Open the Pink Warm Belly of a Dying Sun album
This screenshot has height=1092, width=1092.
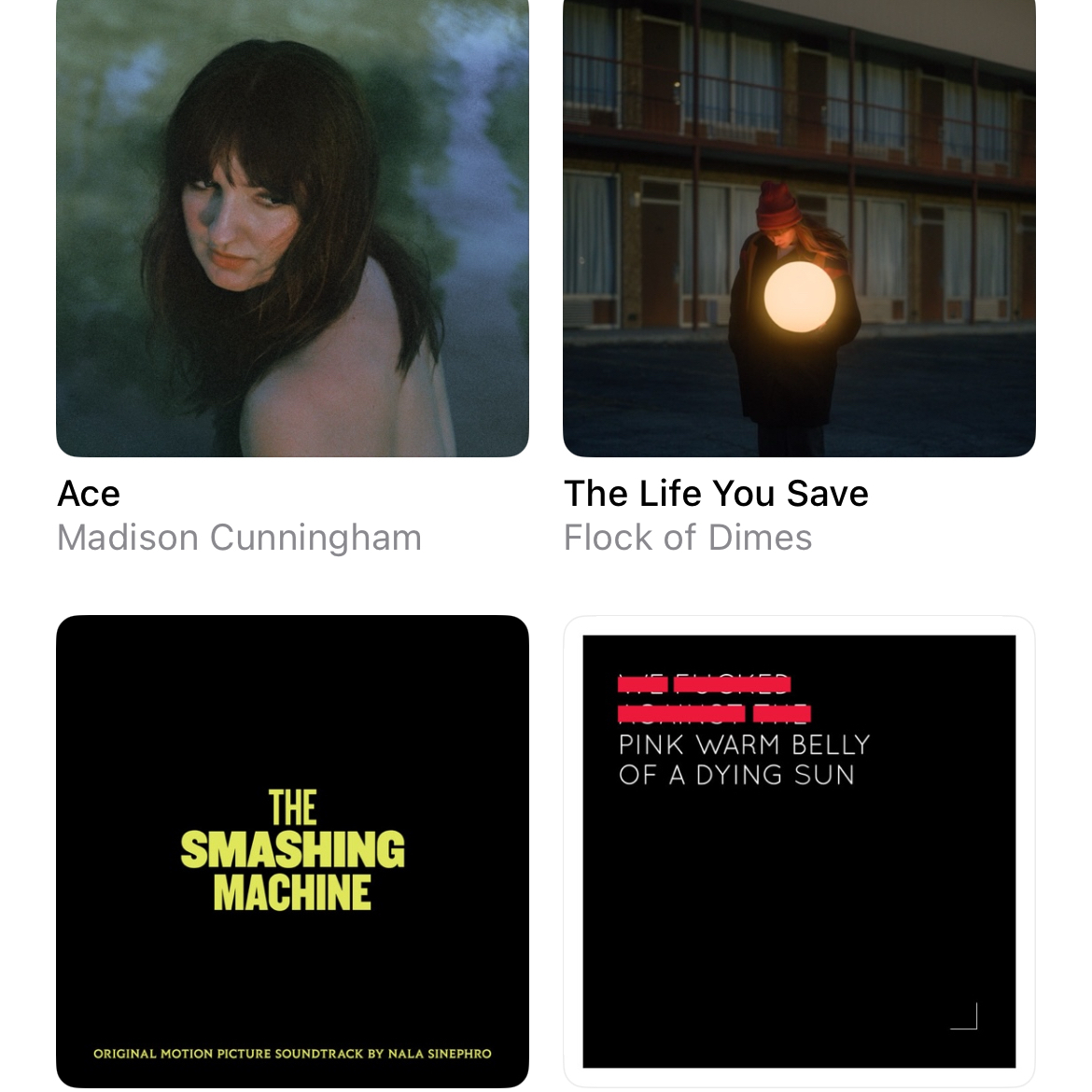(799, 849)
